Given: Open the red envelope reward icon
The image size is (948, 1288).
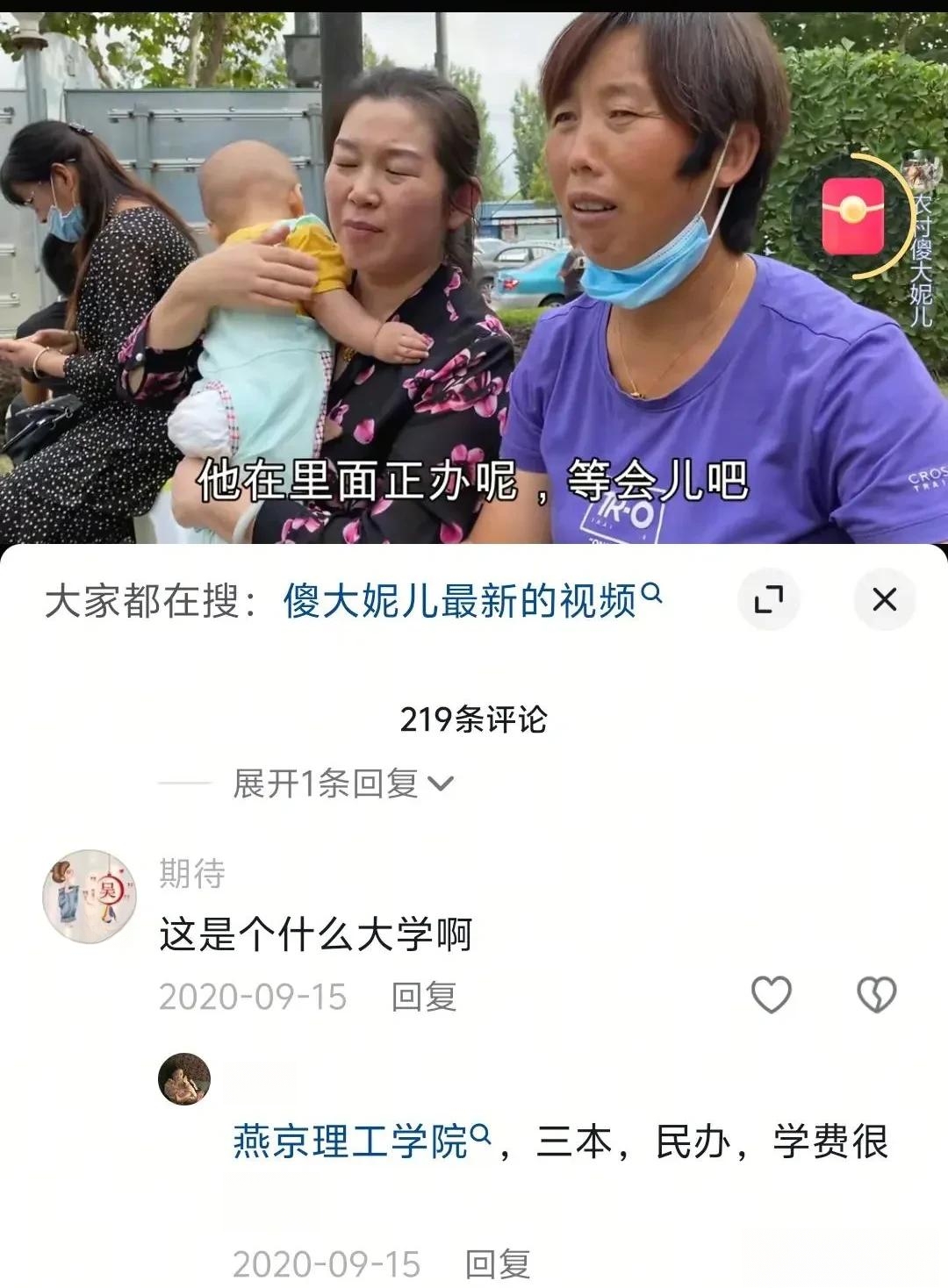Looking at the screenshot, I should 852,217.
